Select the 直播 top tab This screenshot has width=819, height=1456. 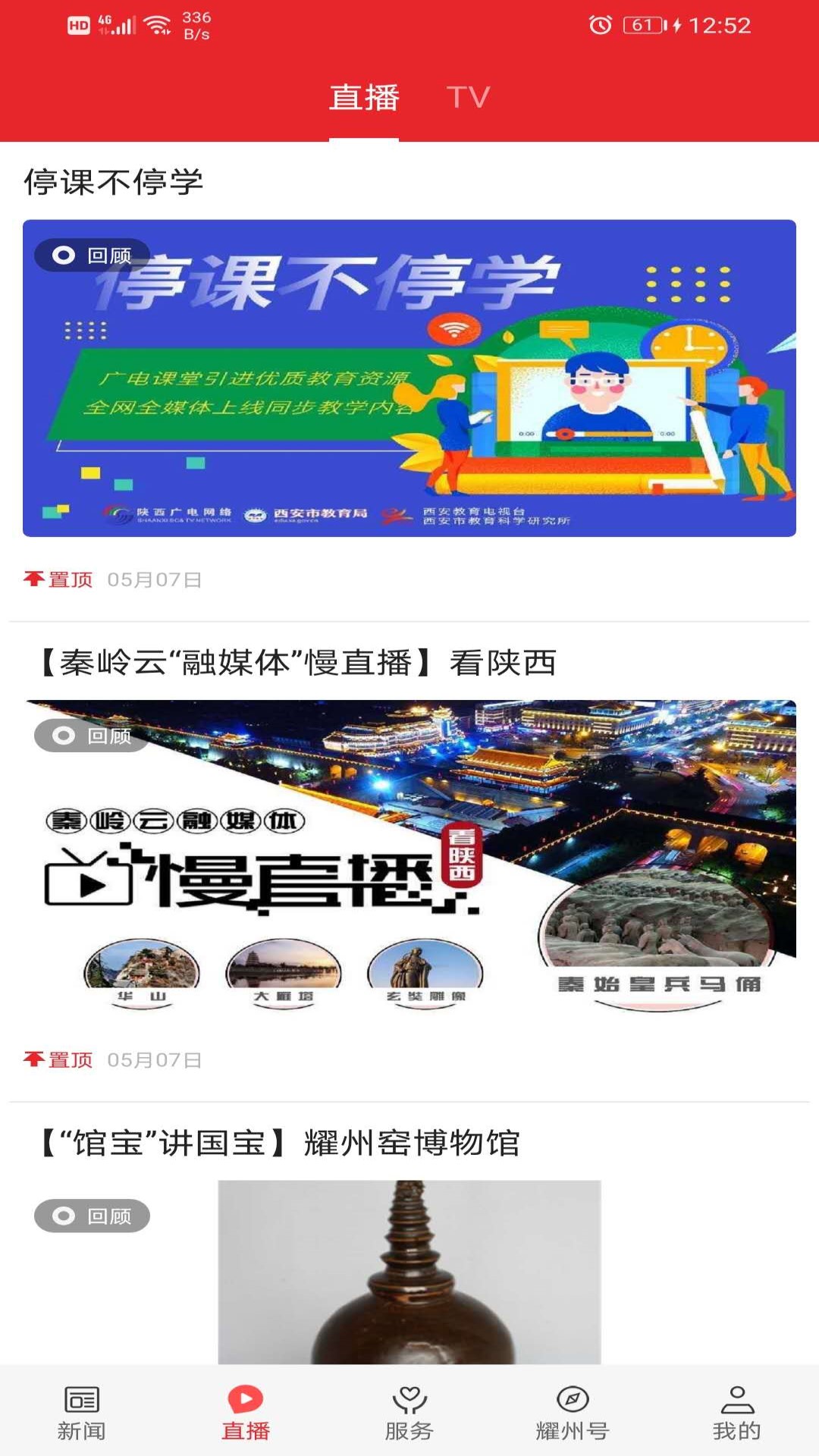(364, 97)
